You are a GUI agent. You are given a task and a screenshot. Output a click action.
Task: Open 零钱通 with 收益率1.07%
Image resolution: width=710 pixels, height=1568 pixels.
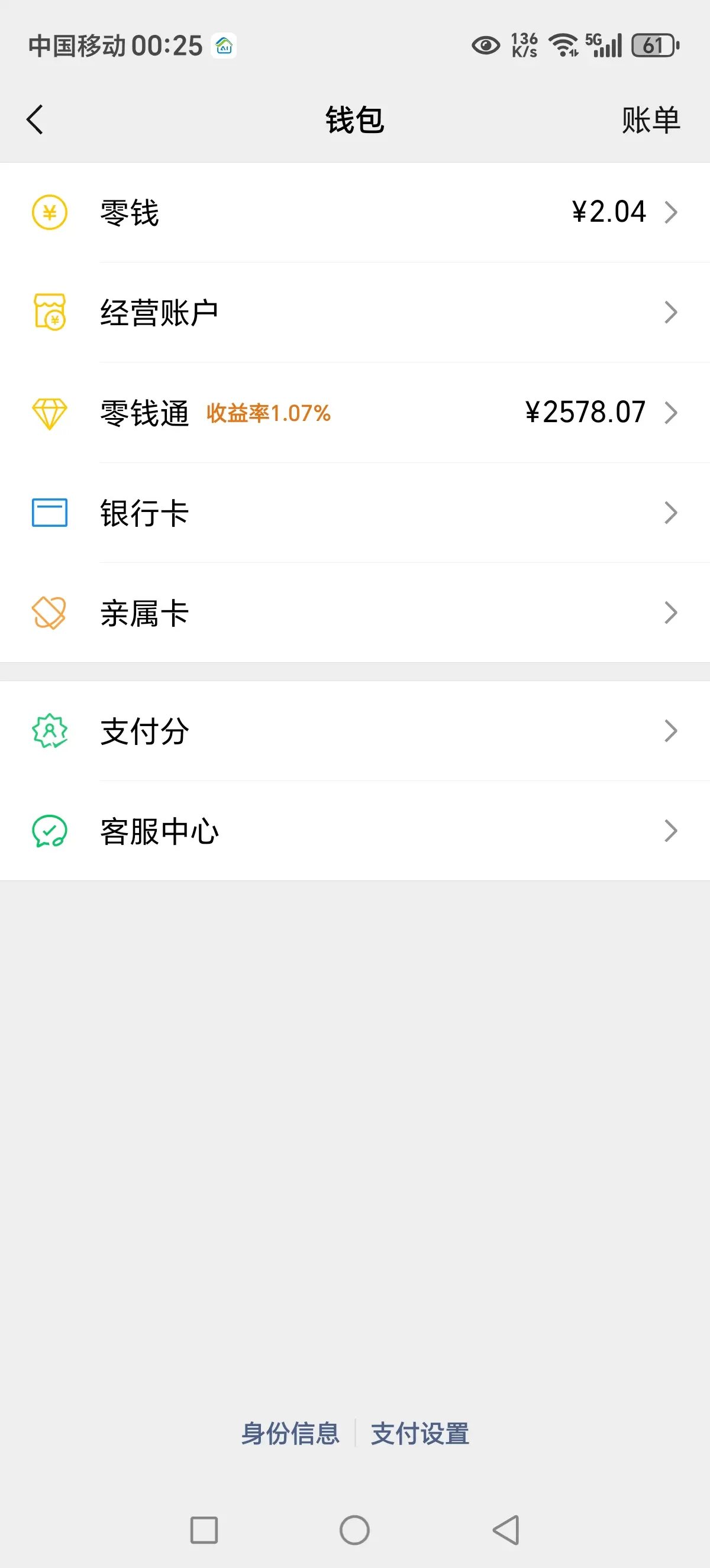[x=355, y=413]
